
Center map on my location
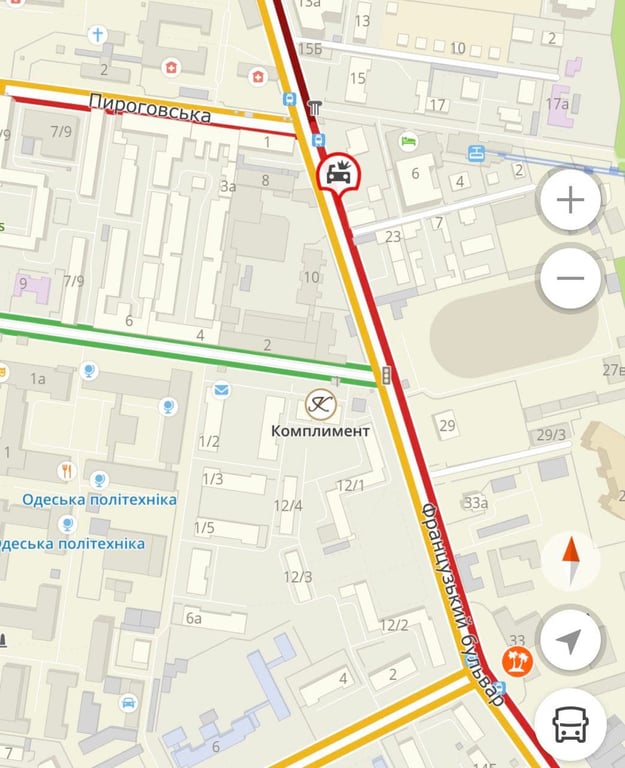570,641
